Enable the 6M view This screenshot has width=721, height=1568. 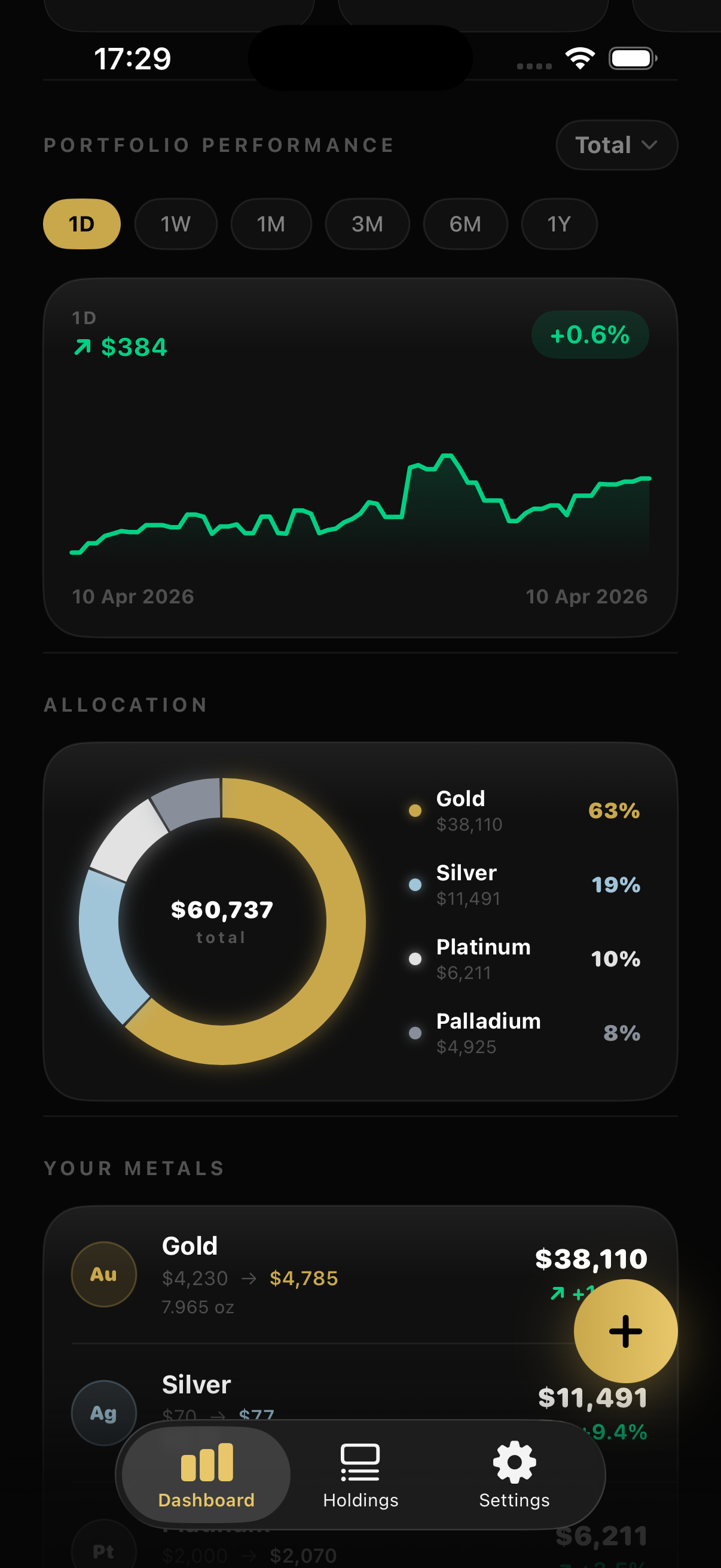coord(465,224)
